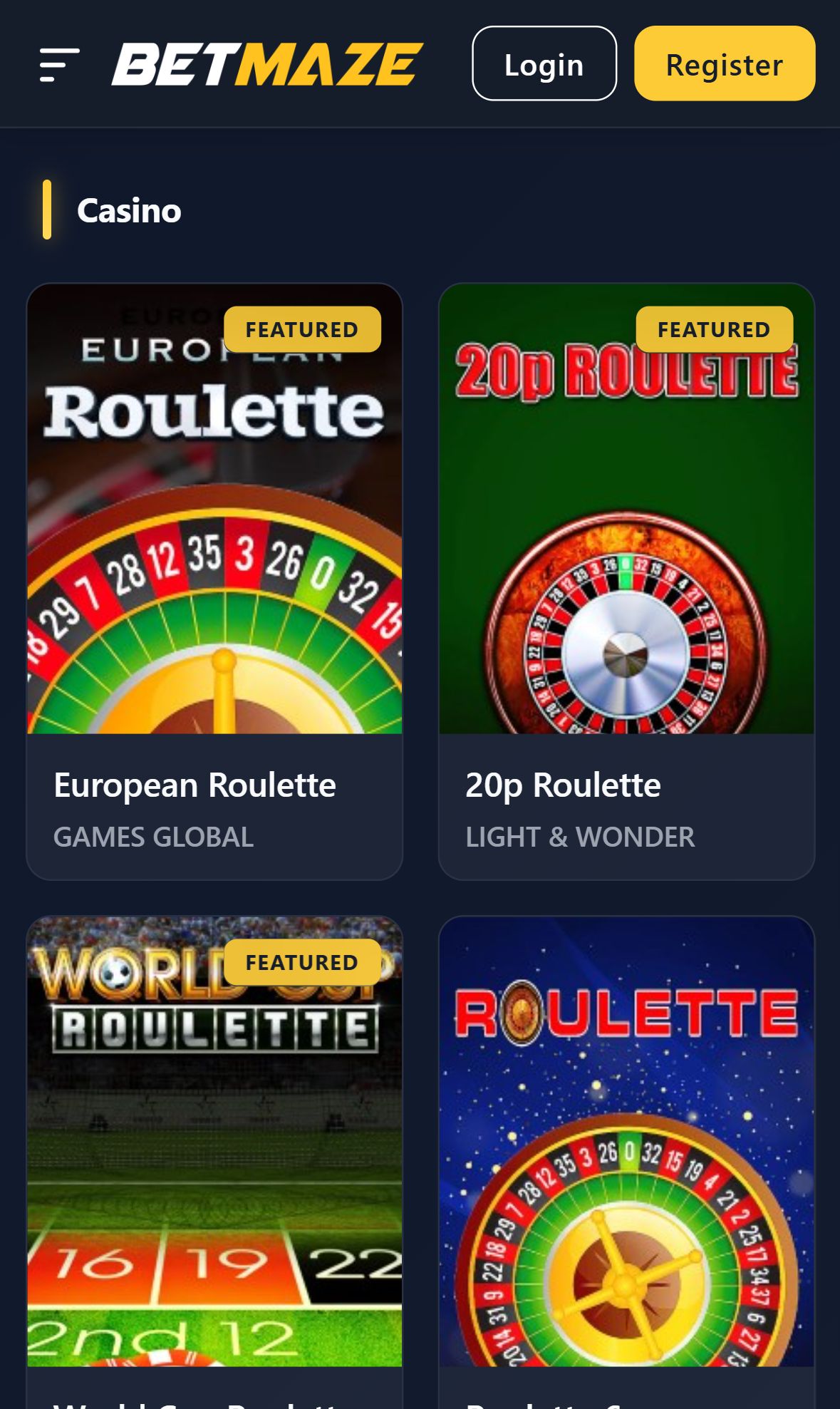Open the starry blue Roulette game card

click(626, 1162)
